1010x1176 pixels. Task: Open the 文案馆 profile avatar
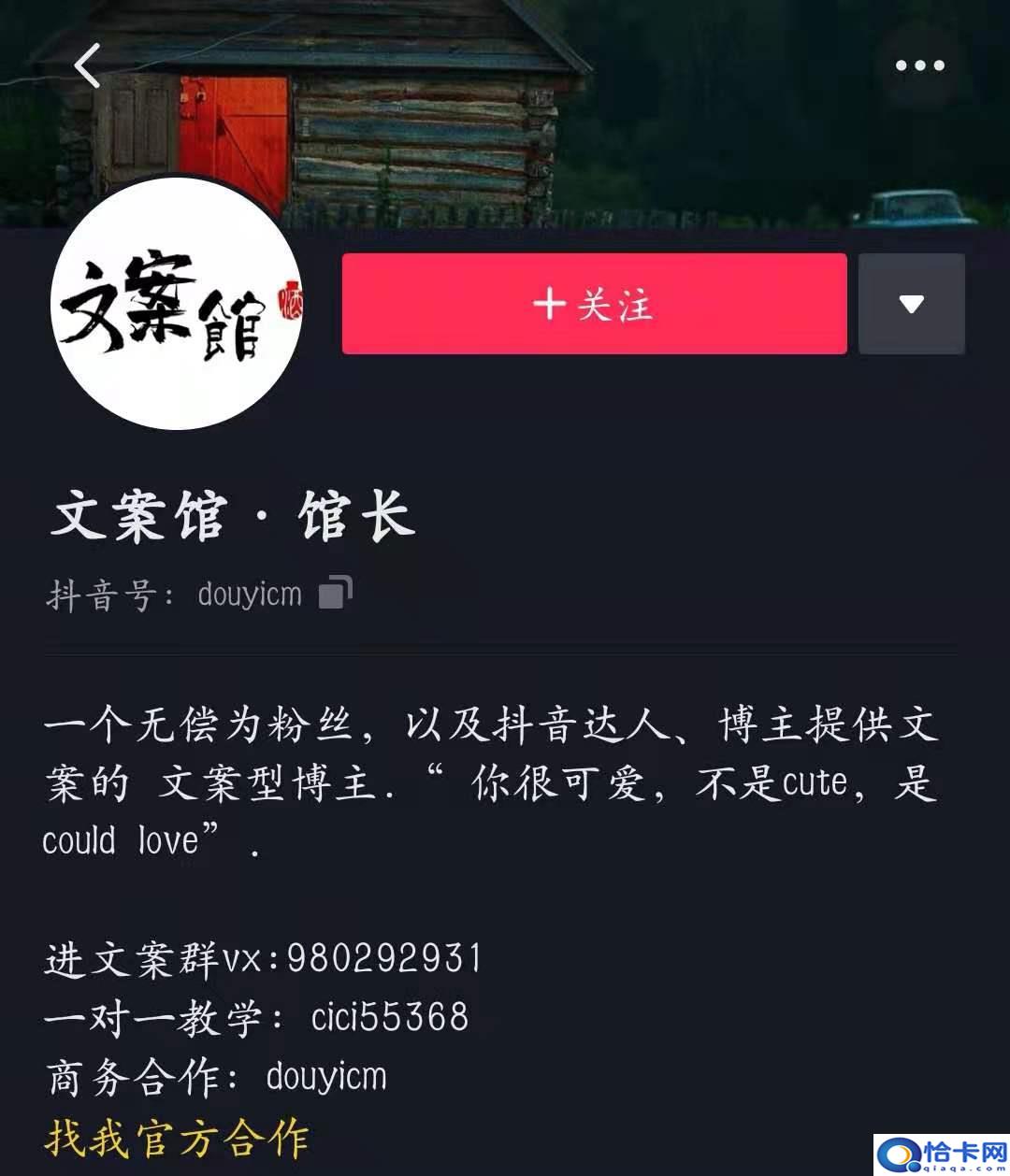[x=177, y=304]
